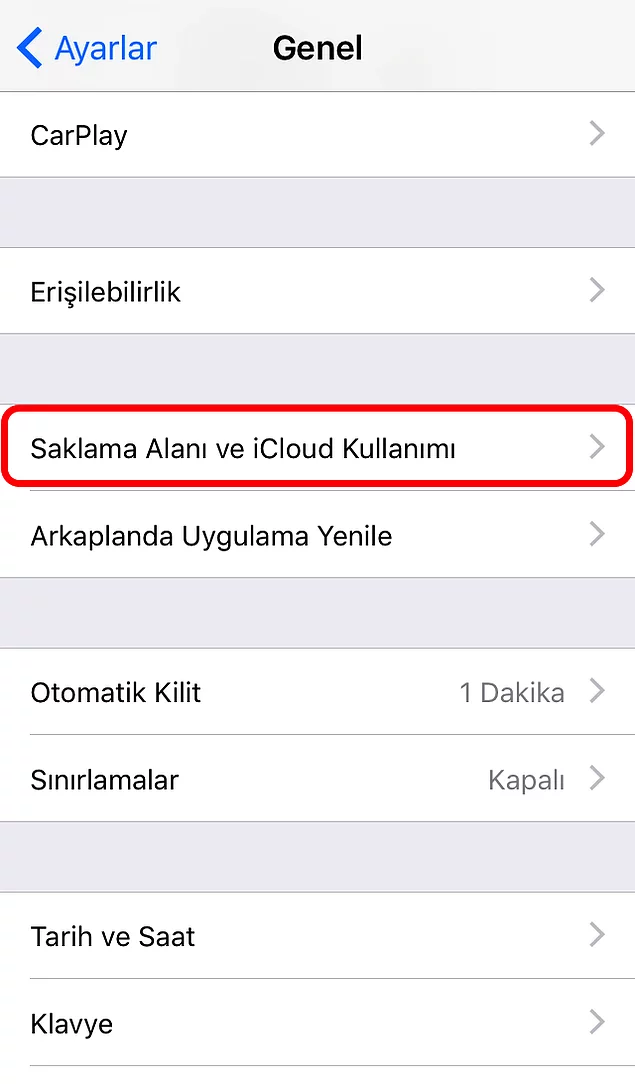
Task: Open Otomatik Kilit setting
Action: [x=317, y=692]
